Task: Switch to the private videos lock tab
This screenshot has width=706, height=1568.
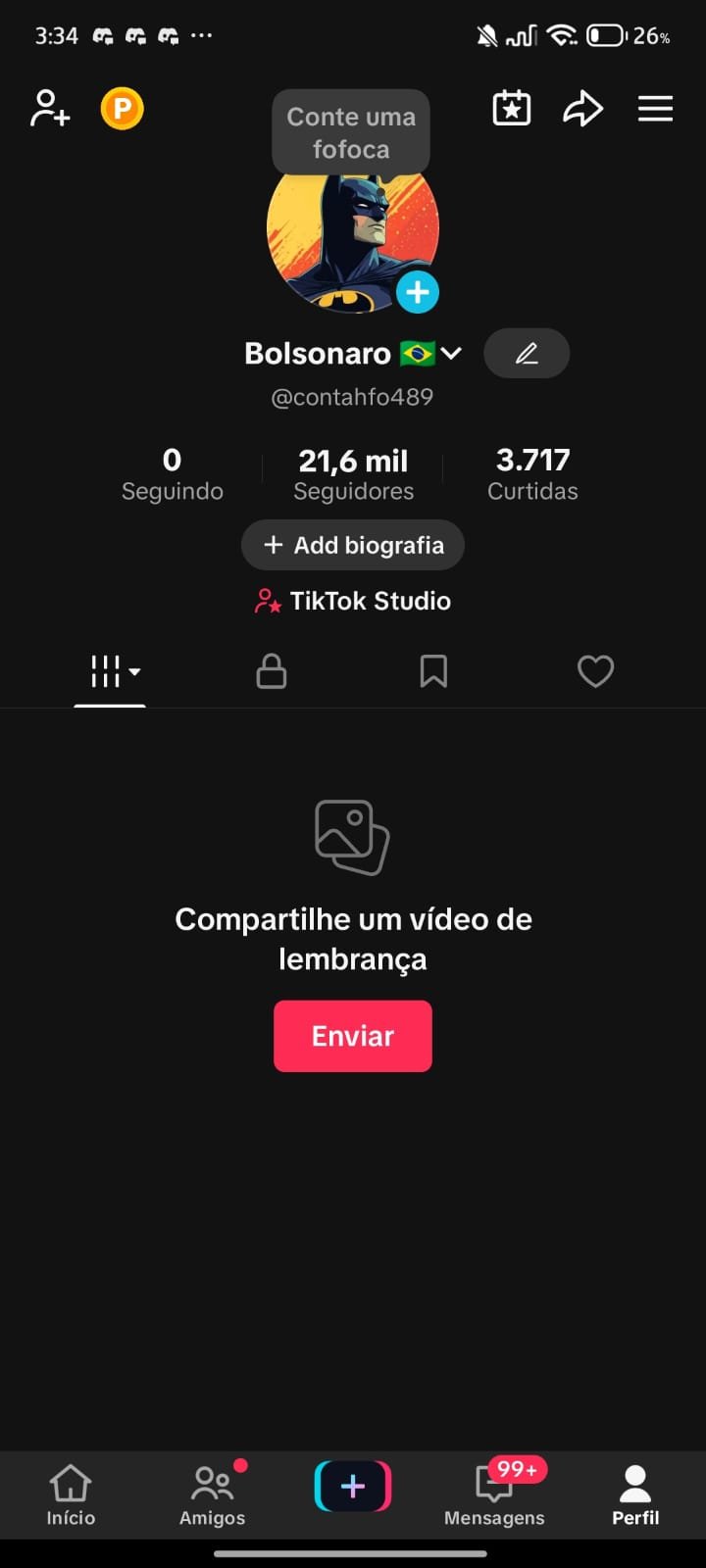Action: tap(272, 671)
